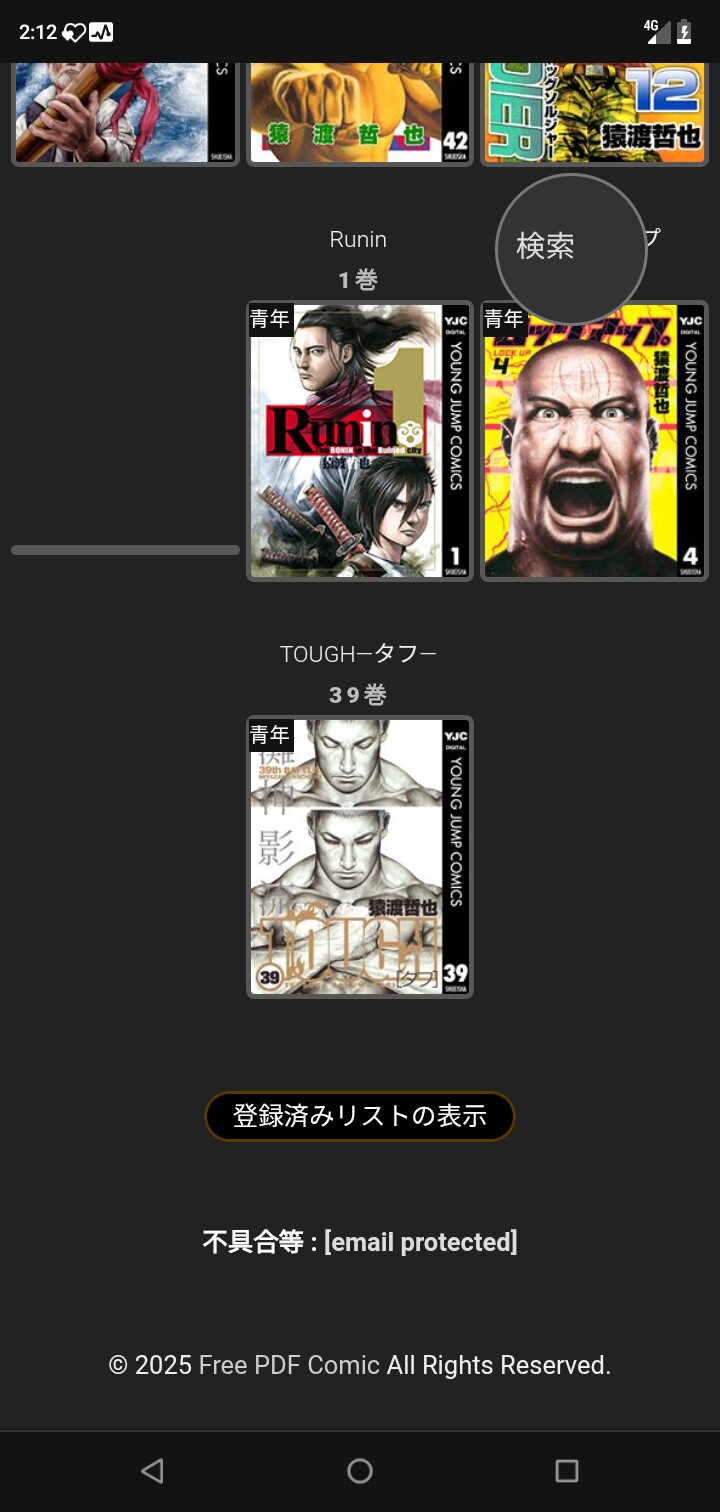
Task: Tap the 登録済みリストの表示 button
Action: (x=360, y=1116)
